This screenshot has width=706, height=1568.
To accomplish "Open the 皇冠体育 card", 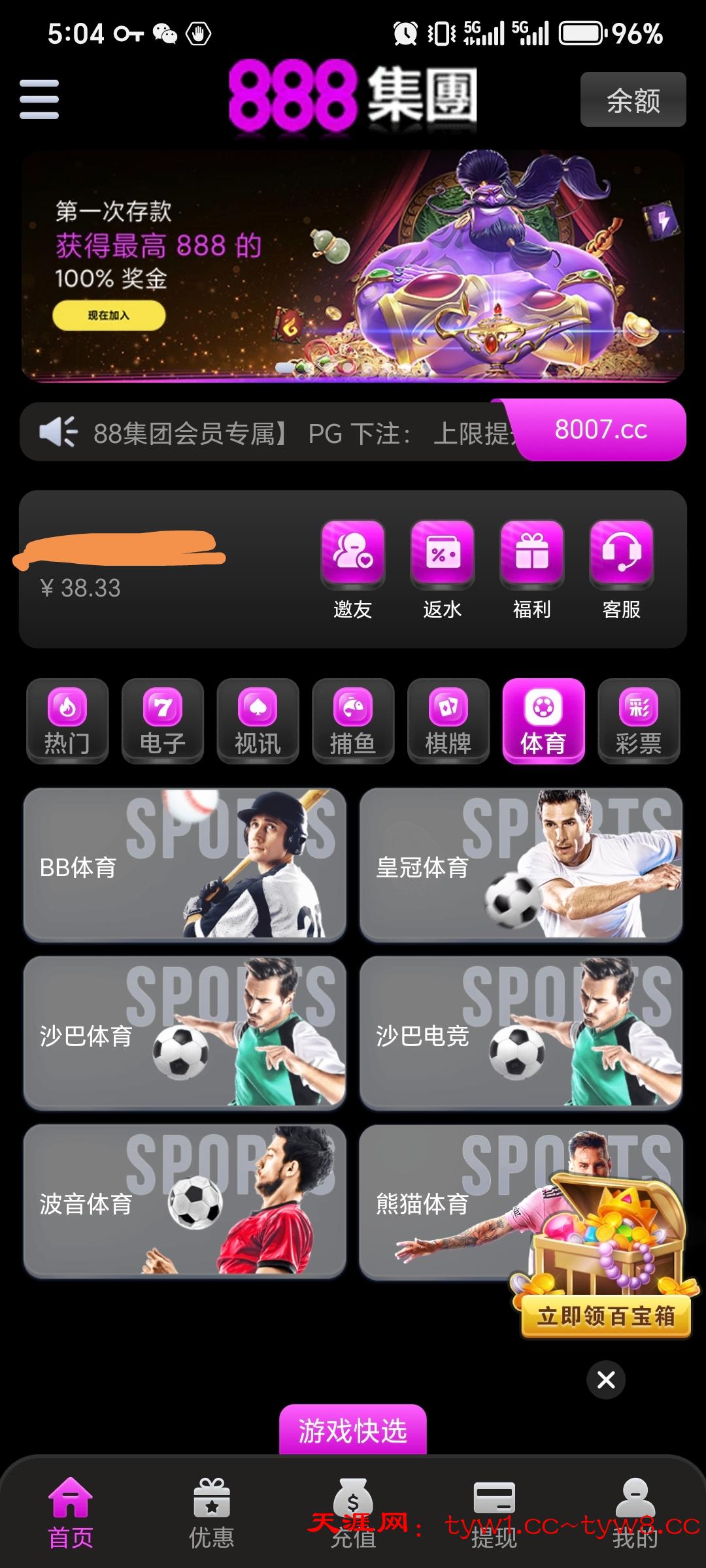I will (x=521, y=865).
